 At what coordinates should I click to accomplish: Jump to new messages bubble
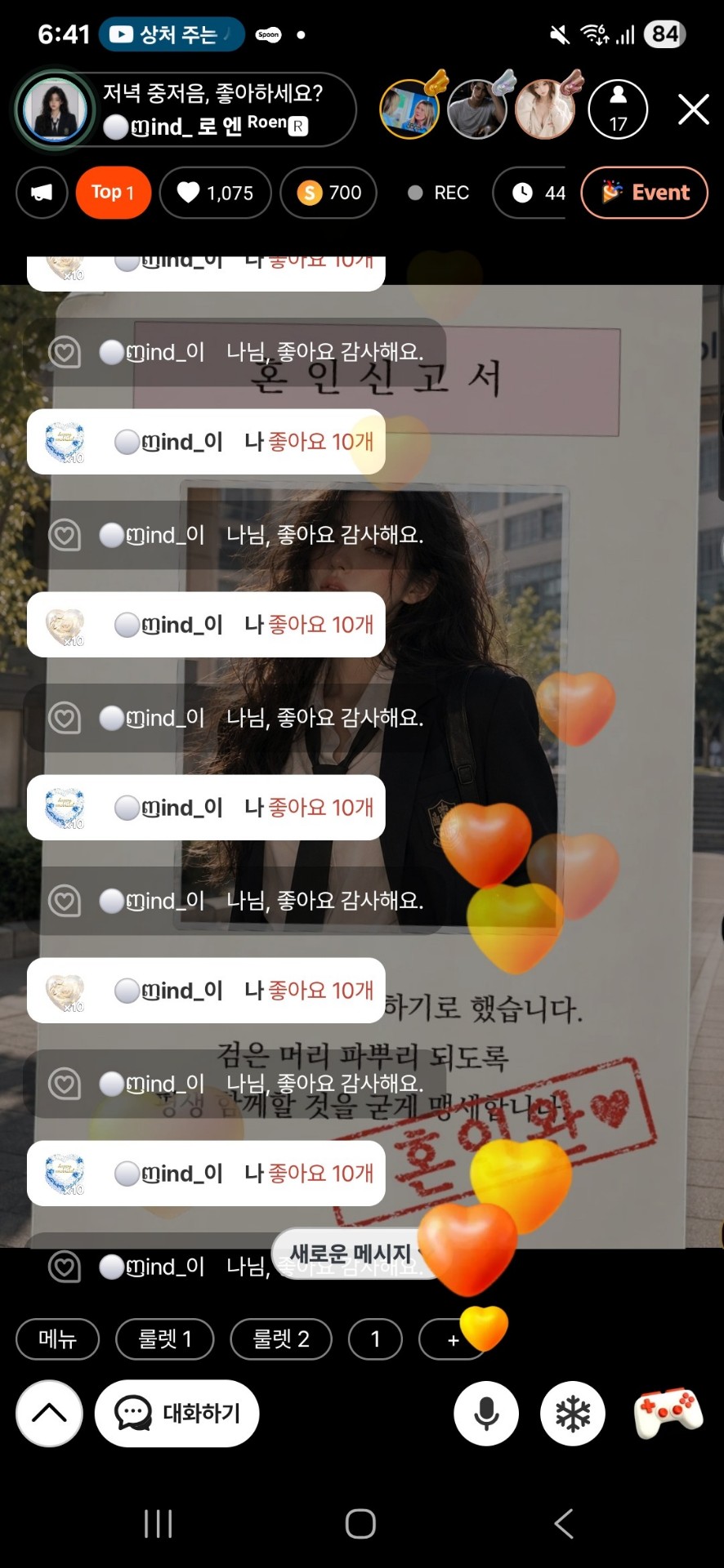[351, 1253]
